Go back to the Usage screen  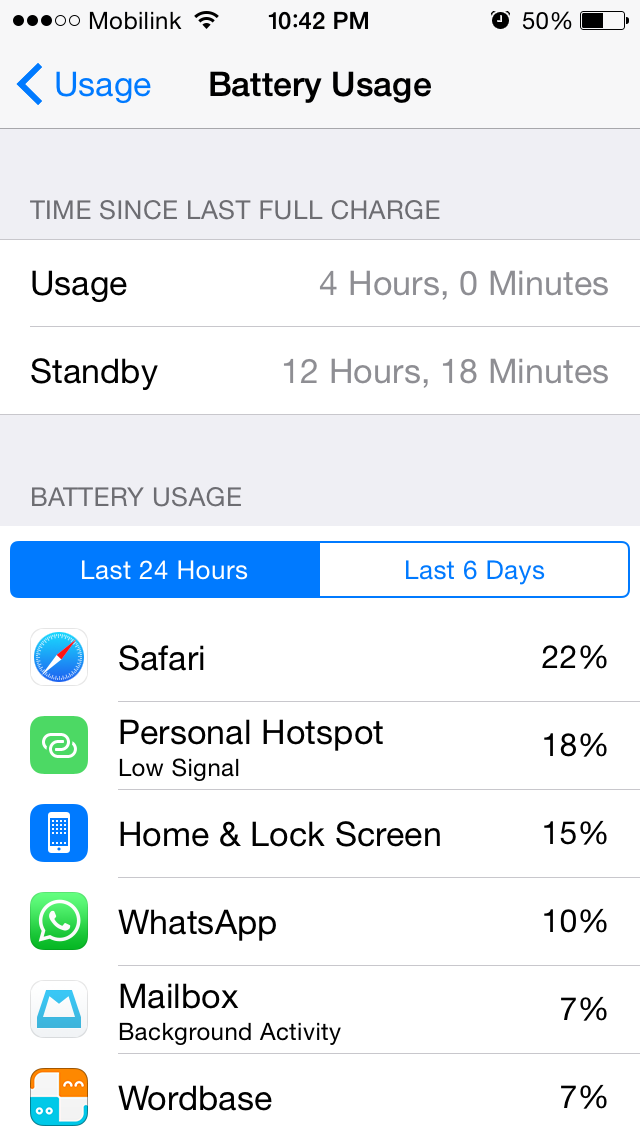(x=83, y=85)
